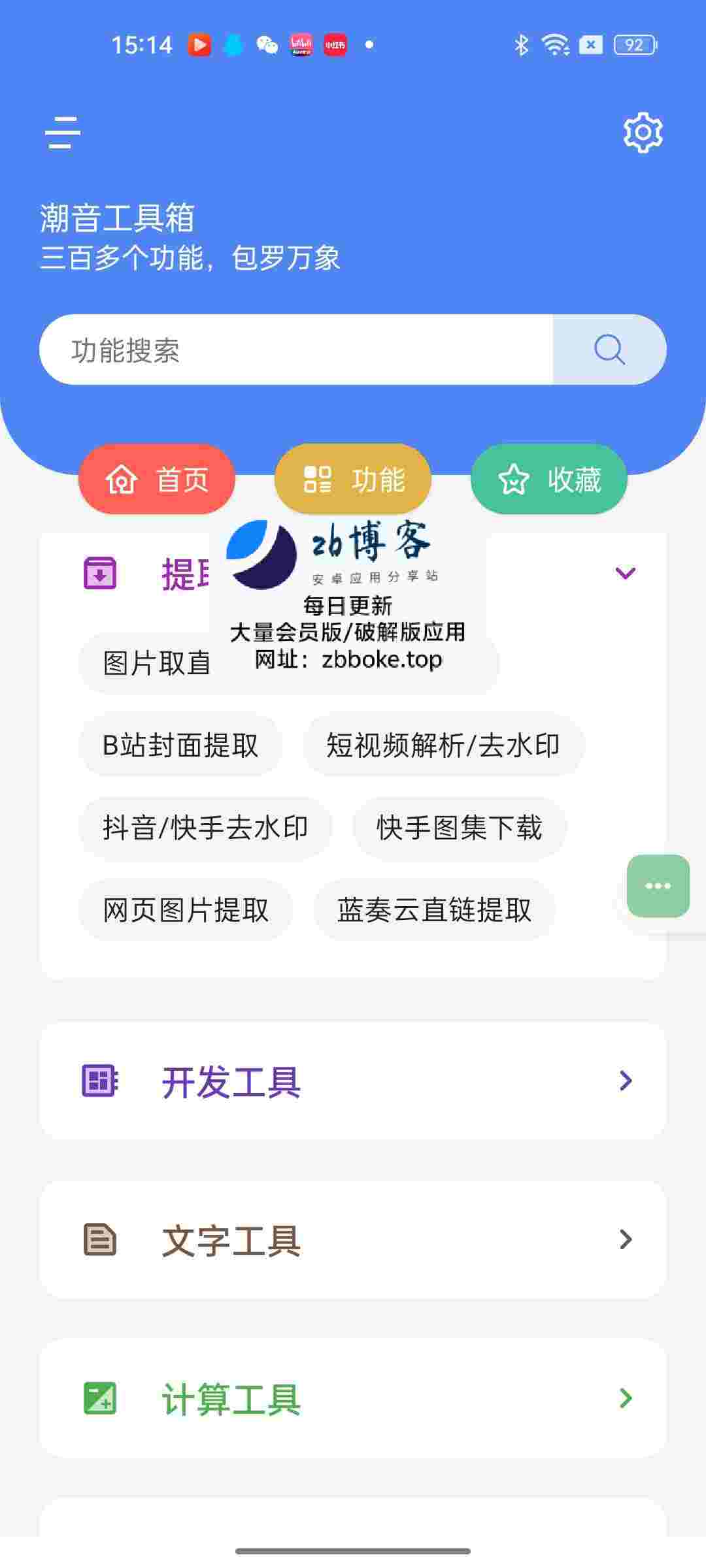This screenshot has height=1568, width=706.
Task: Select the 抖音/快手去水印 chip
Action: click(x=205, y=828)
